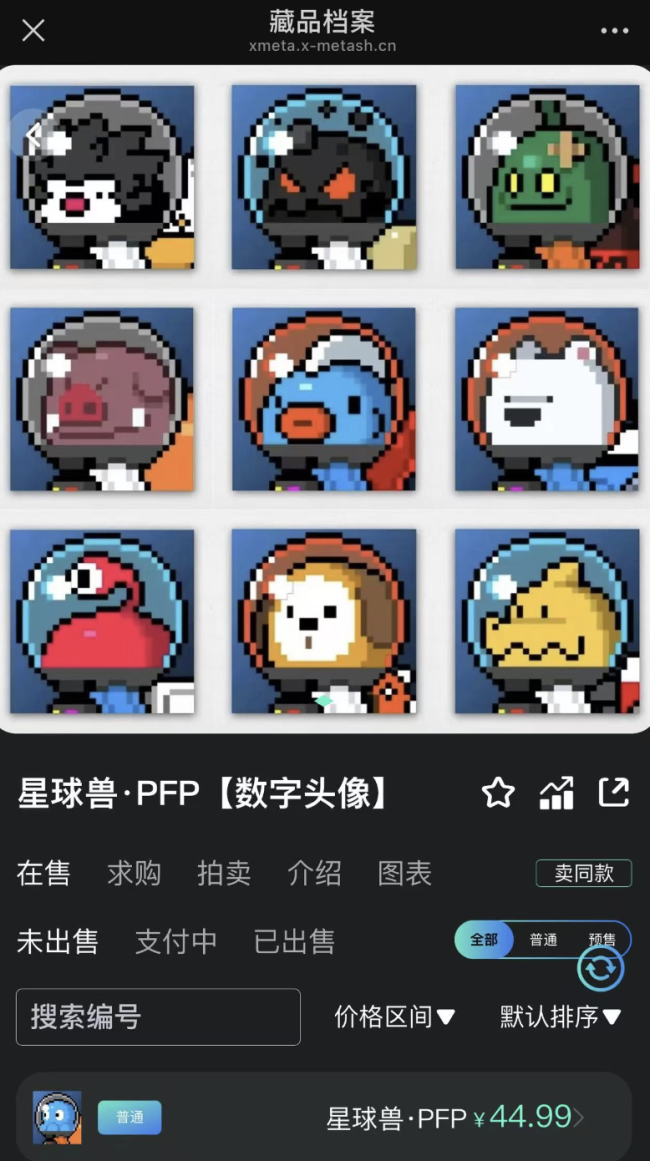Show 未出售 listings
This screenshot has width=650, height=1161.
[58, 941]
